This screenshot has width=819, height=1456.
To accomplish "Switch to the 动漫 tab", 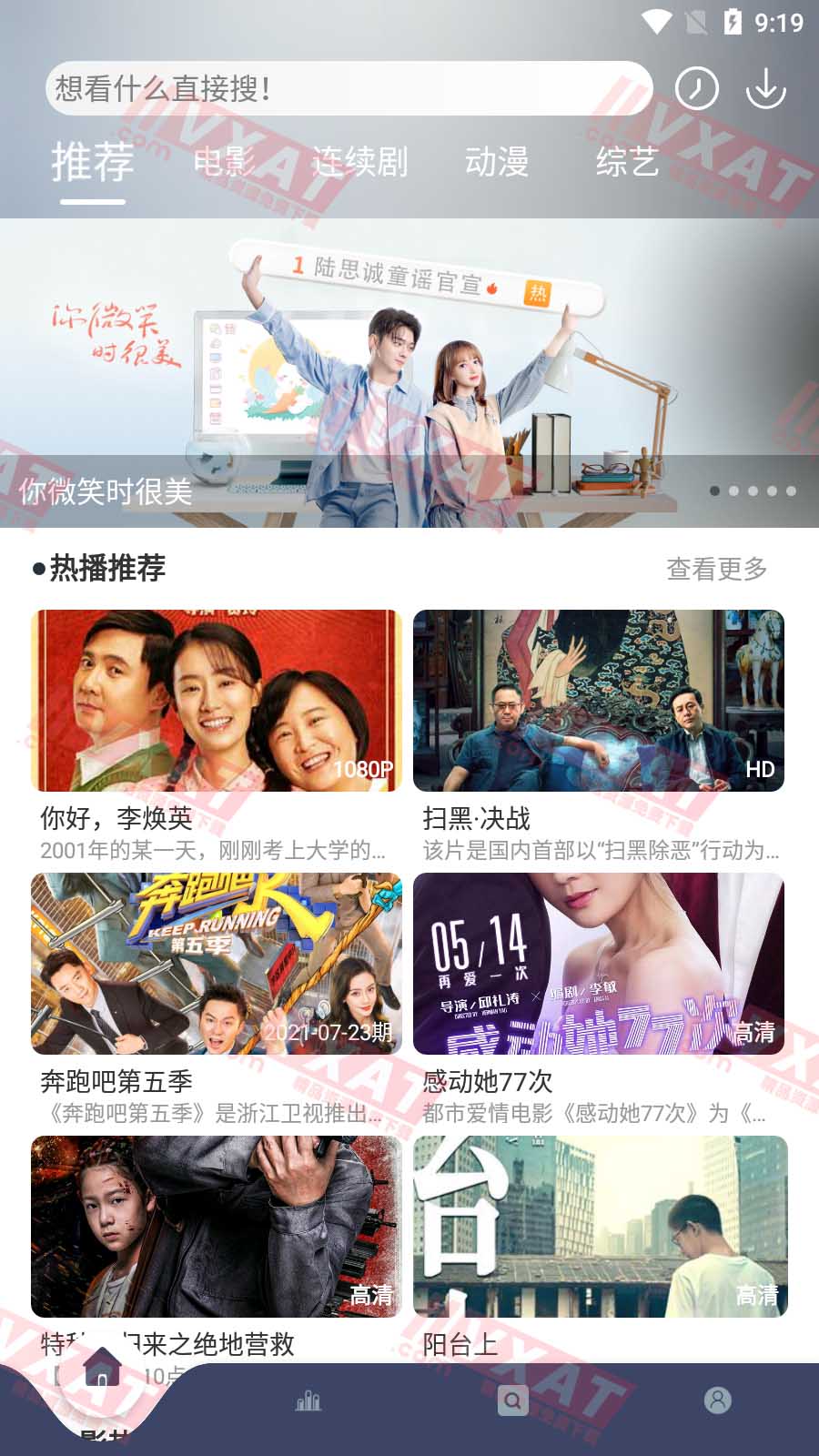I will (497, 162).
